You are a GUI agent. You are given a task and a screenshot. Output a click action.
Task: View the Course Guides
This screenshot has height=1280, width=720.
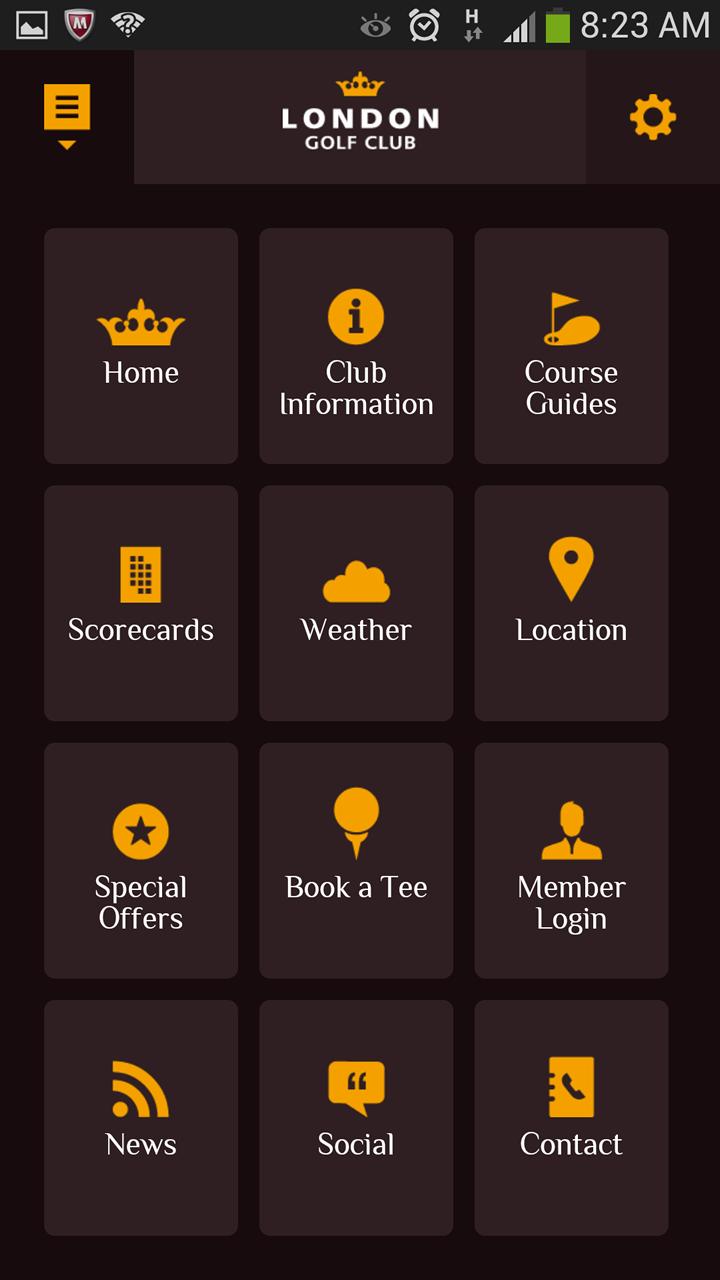click(571, 346)
